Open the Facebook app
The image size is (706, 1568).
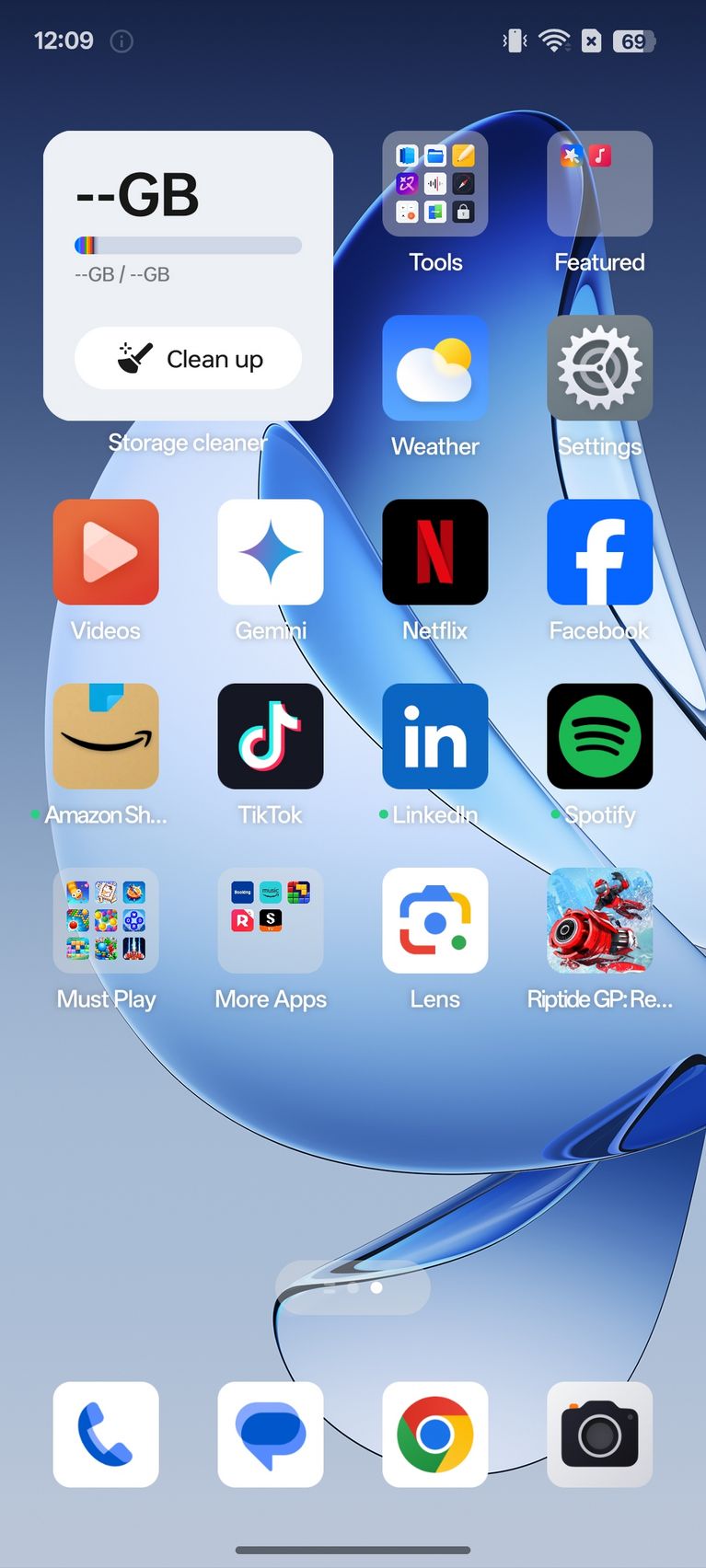(x=600, y=552)
